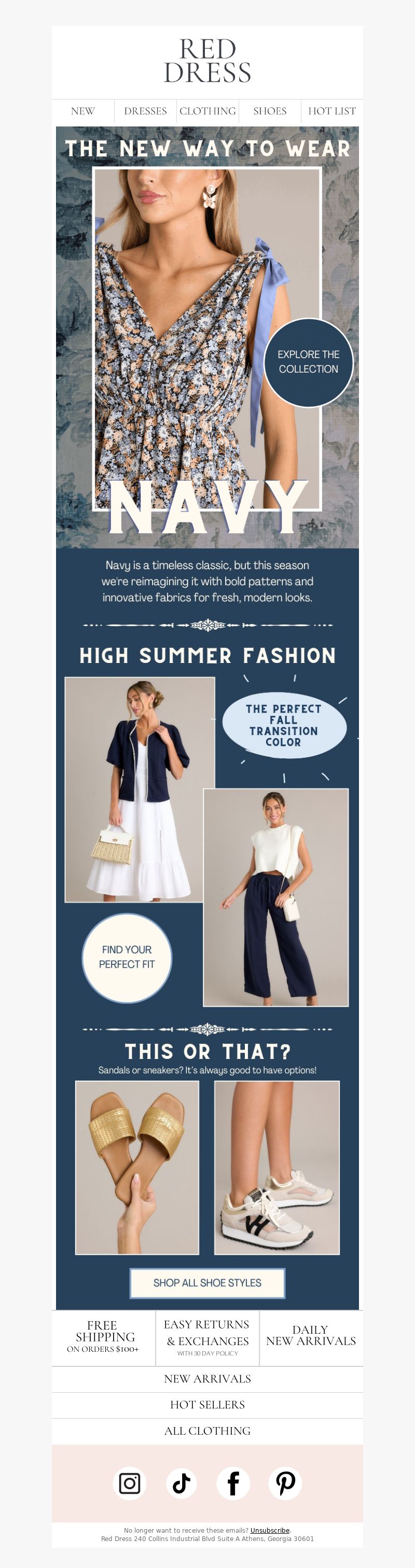Open the CLOTHING category
The height and width of the screenshot is (1568, 415).
[207, 111]
